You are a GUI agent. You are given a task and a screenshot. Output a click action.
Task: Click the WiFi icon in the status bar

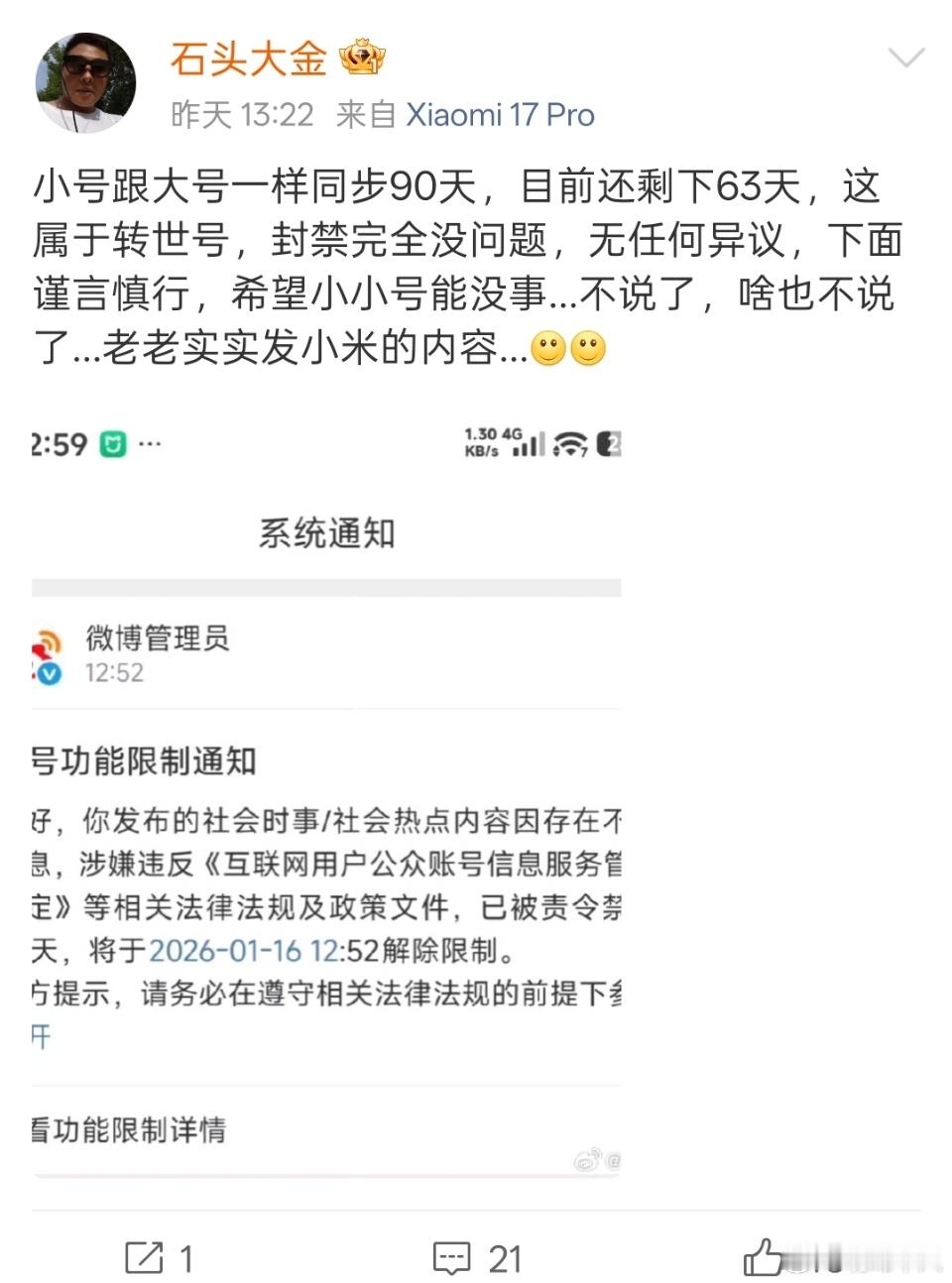568,444
